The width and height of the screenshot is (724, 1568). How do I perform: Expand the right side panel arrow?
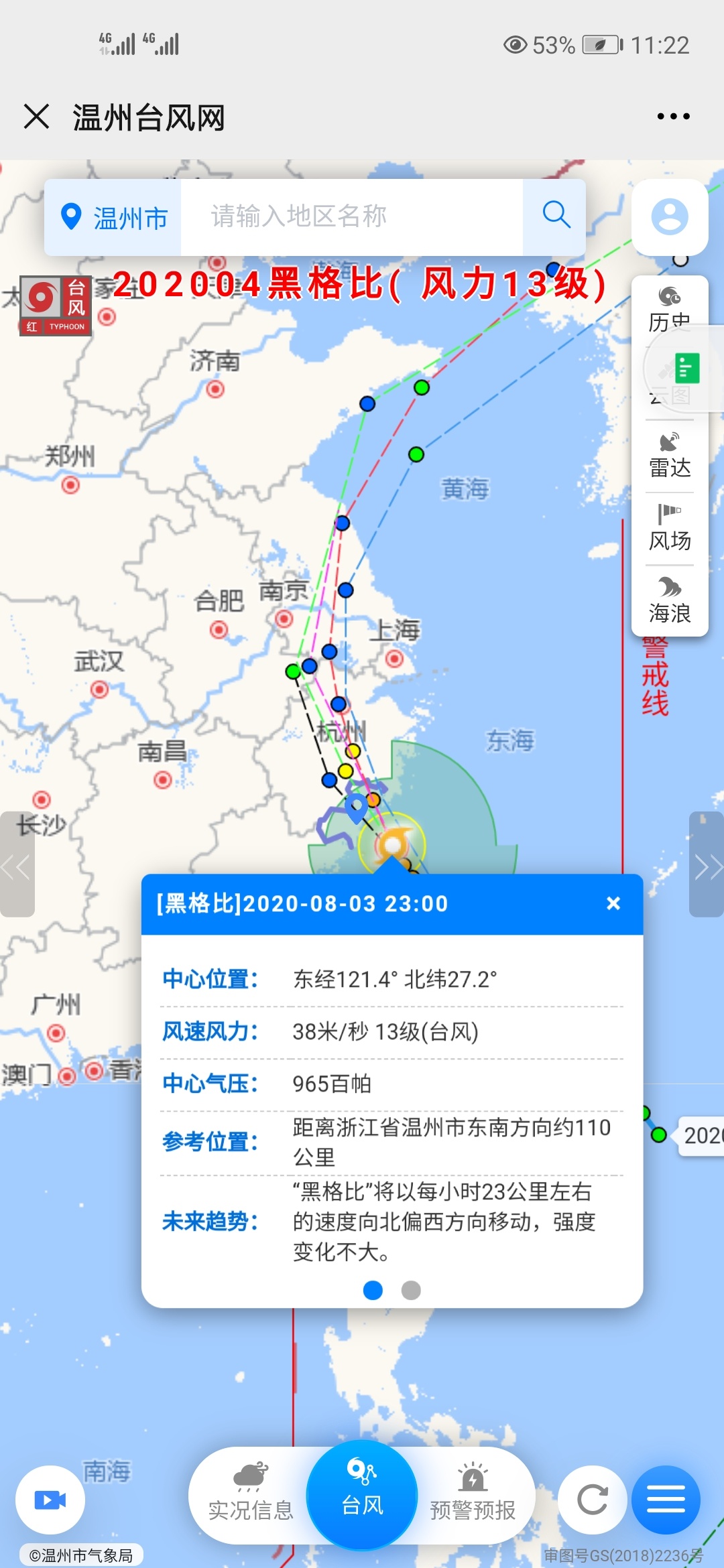[x=707, y=864]
